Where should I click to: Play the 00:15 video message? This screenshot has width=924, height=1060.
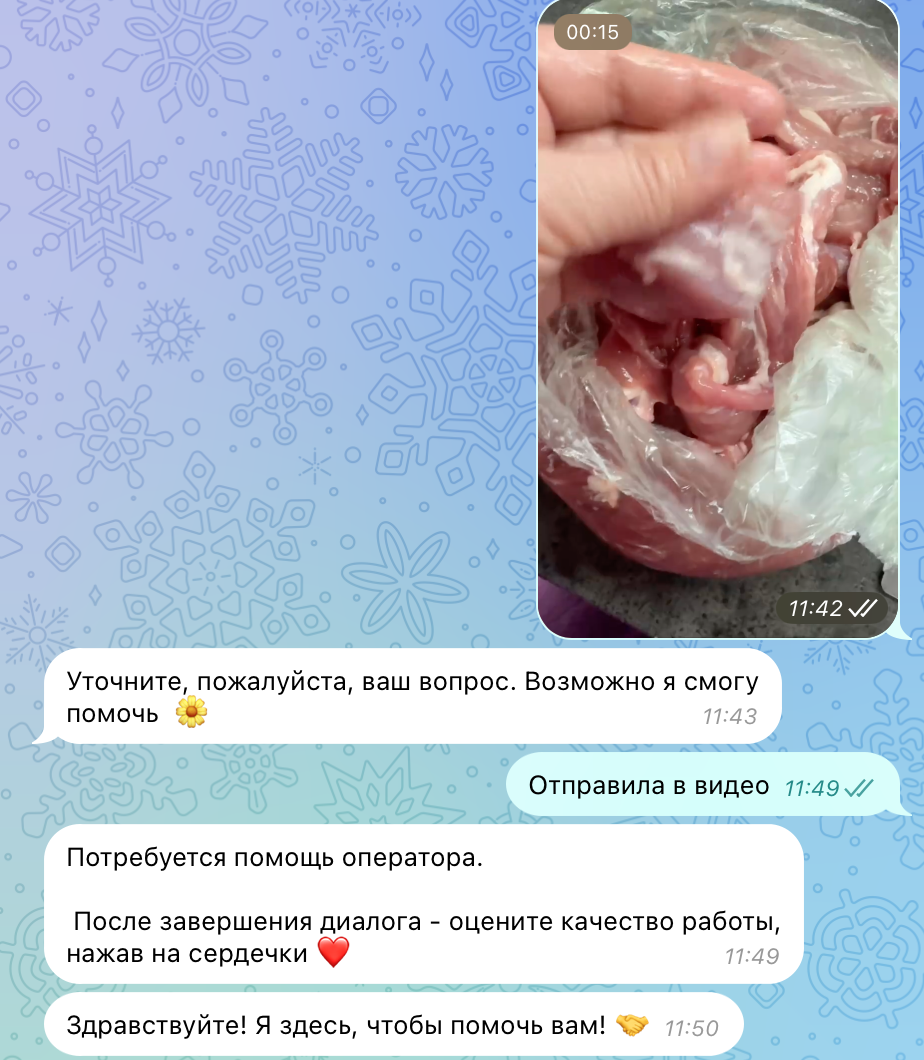coord(717,320)
